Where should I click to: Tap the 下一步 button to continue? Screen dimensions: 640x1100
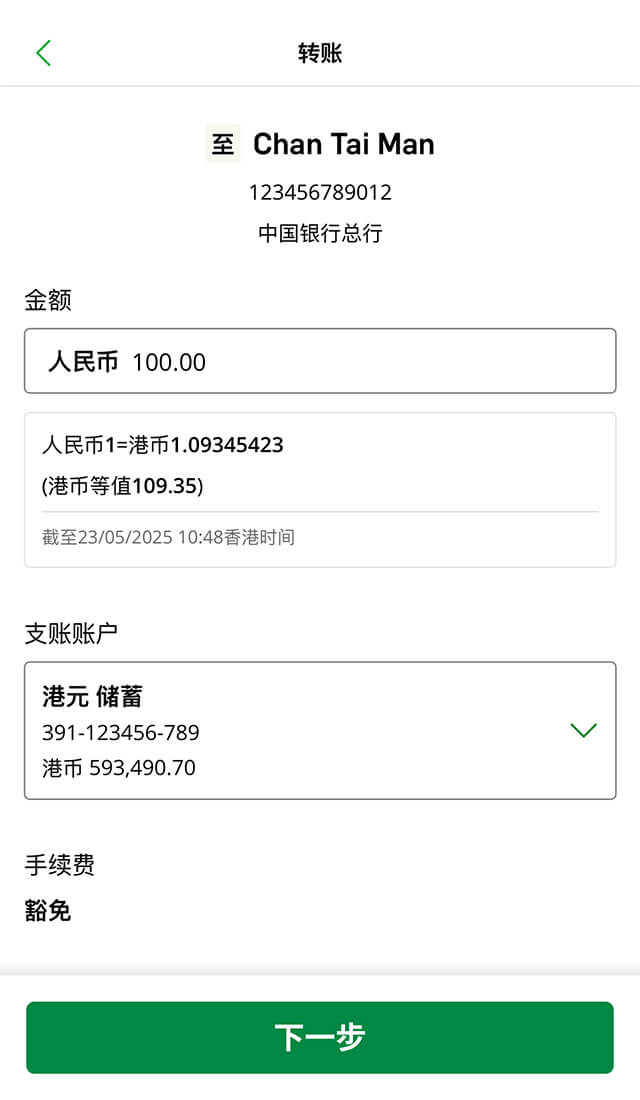(x=320, y=1037)
